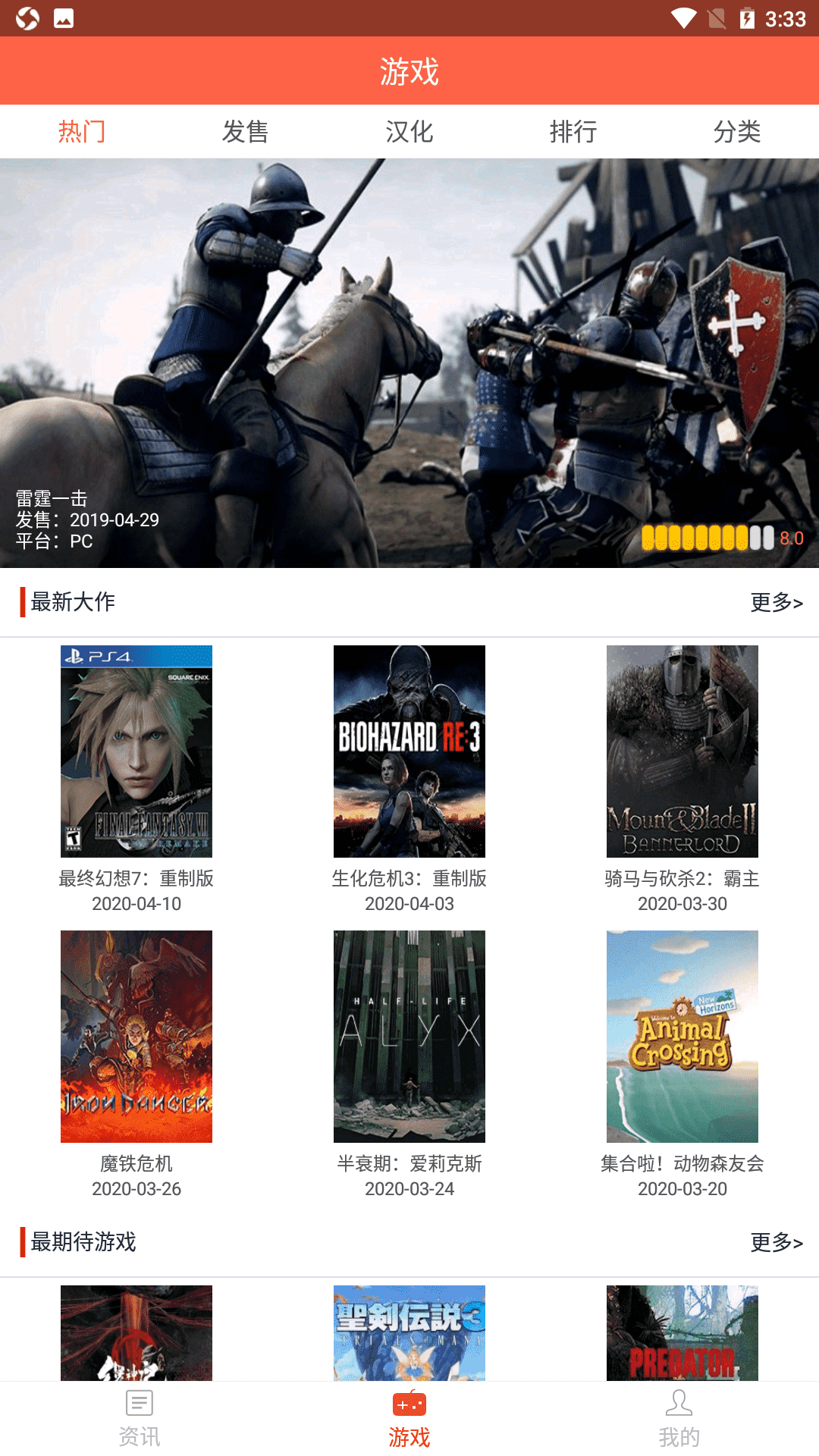Go to the 我的 profile tab
819x1456 pixels.
tap(679, 1419)
